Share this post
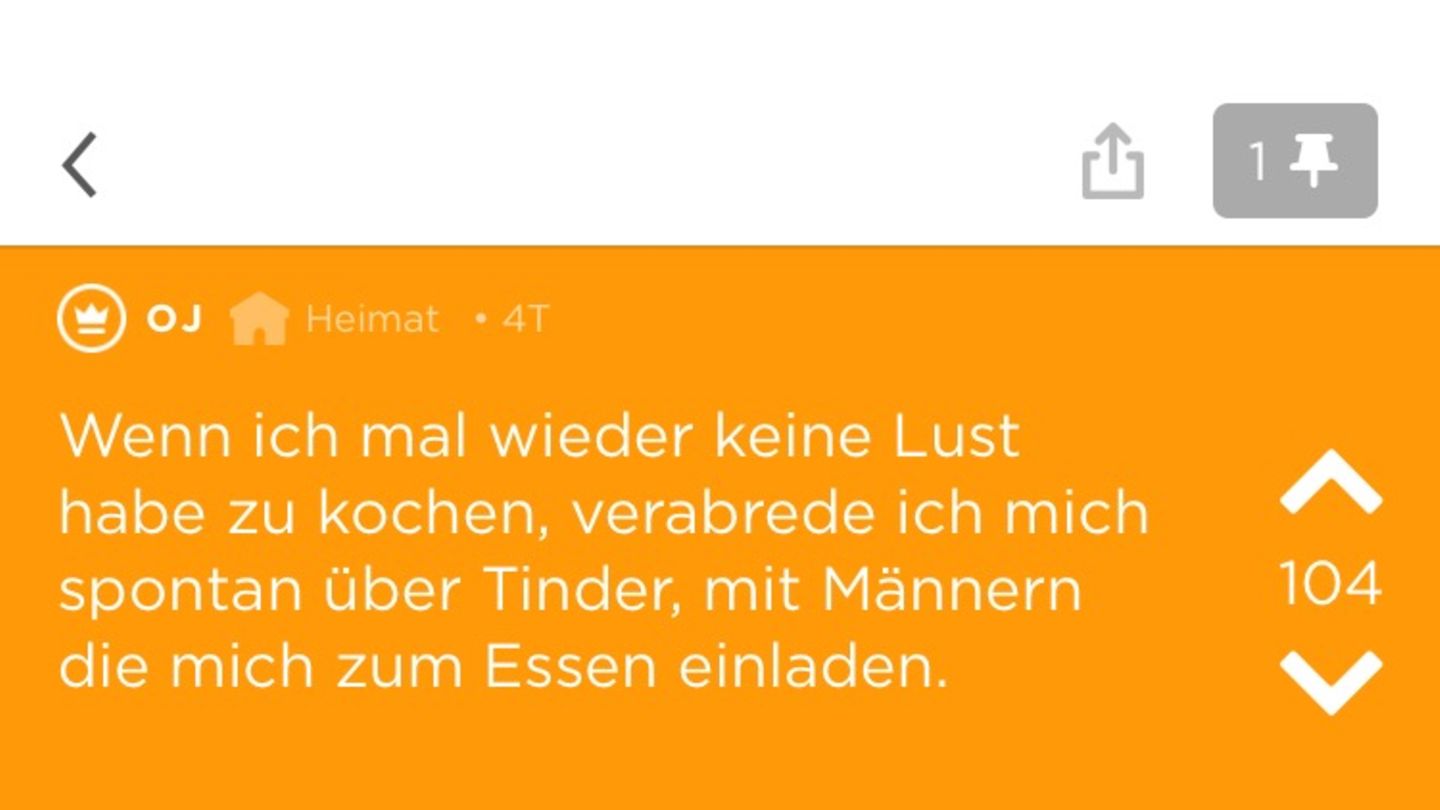Viewport: 1440px width, 810px height. (1112, 162)
